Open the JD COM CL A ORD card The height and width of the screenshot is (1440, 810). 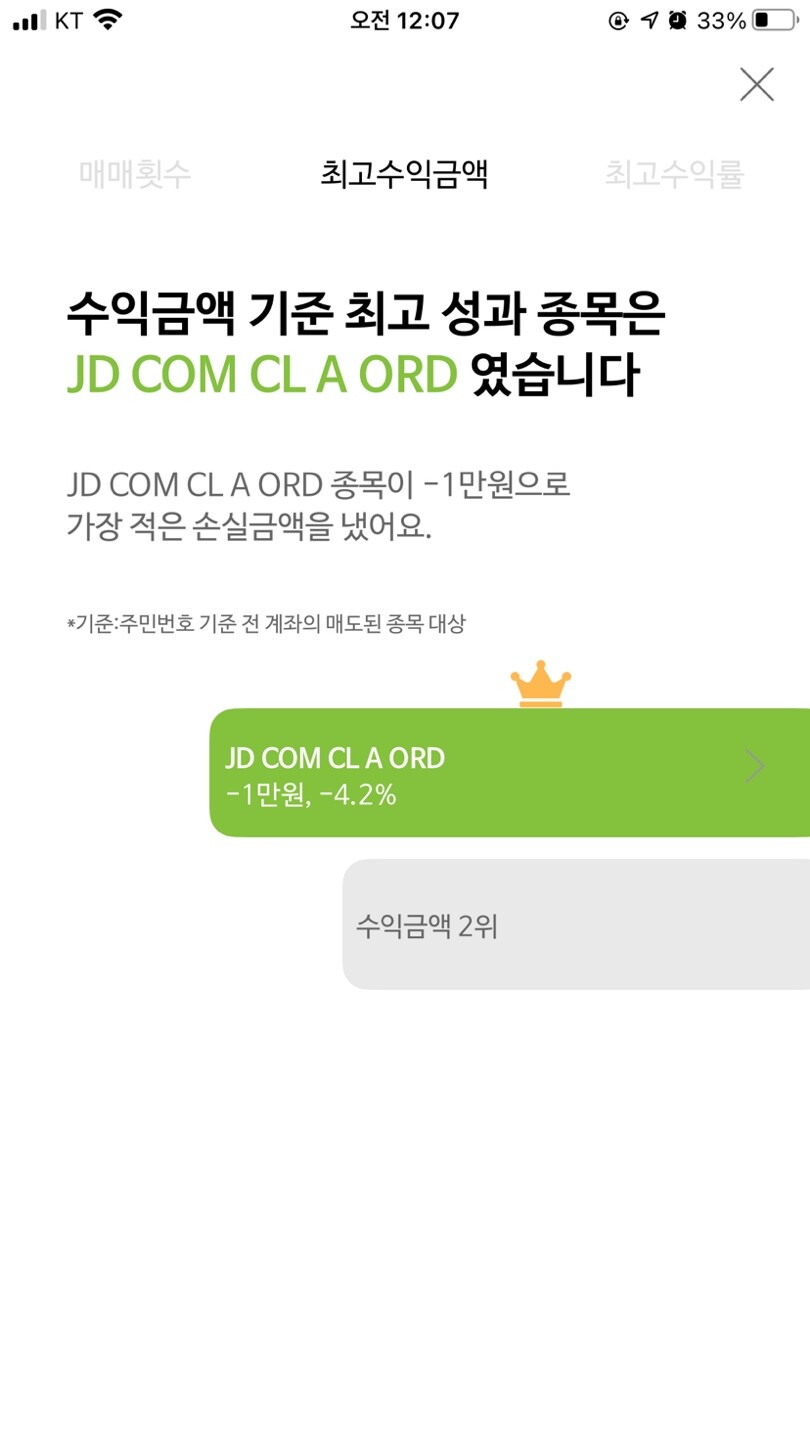tap(510, 773)
